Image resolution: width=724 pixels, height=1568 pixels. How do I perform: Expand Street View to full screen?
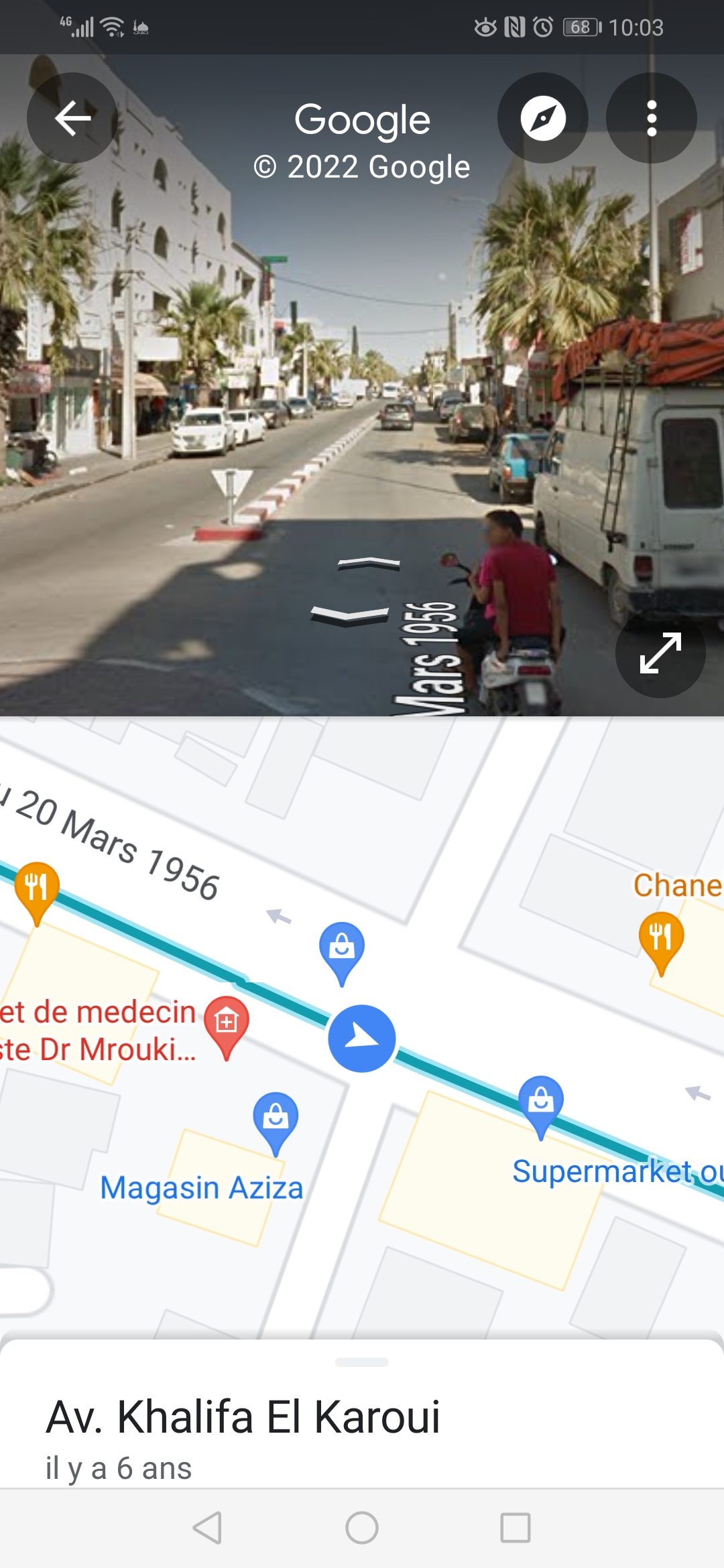tap(660, 653)
